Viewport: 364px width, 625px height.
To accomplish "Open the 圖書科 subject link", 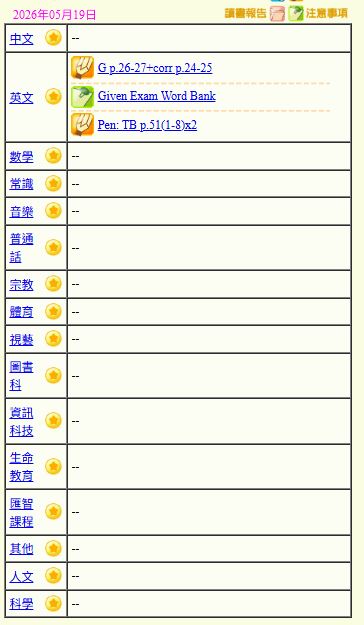I will (22, 375).
